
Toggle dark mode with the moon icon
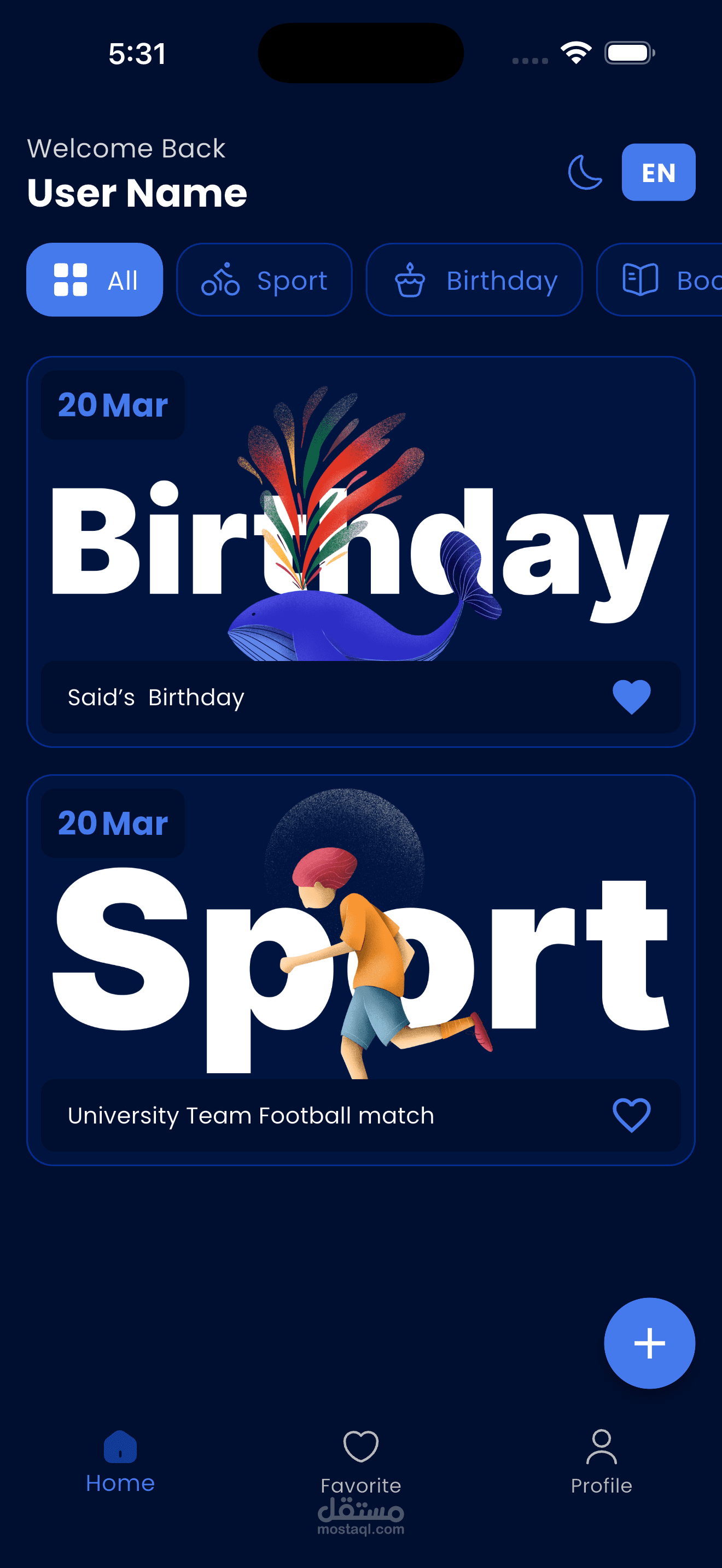(585, 172)
